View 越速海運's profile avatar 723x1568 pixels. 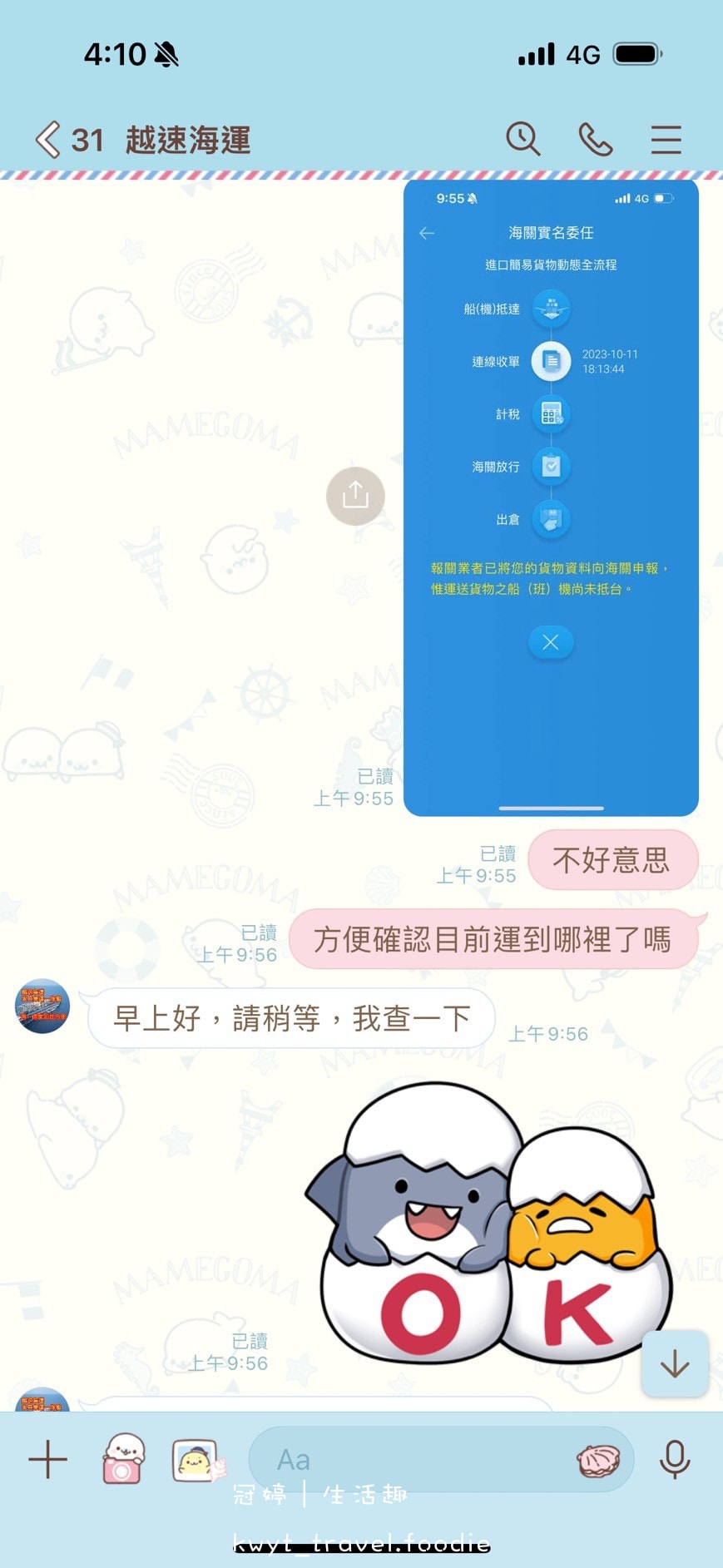click(x=42, y=1006)
